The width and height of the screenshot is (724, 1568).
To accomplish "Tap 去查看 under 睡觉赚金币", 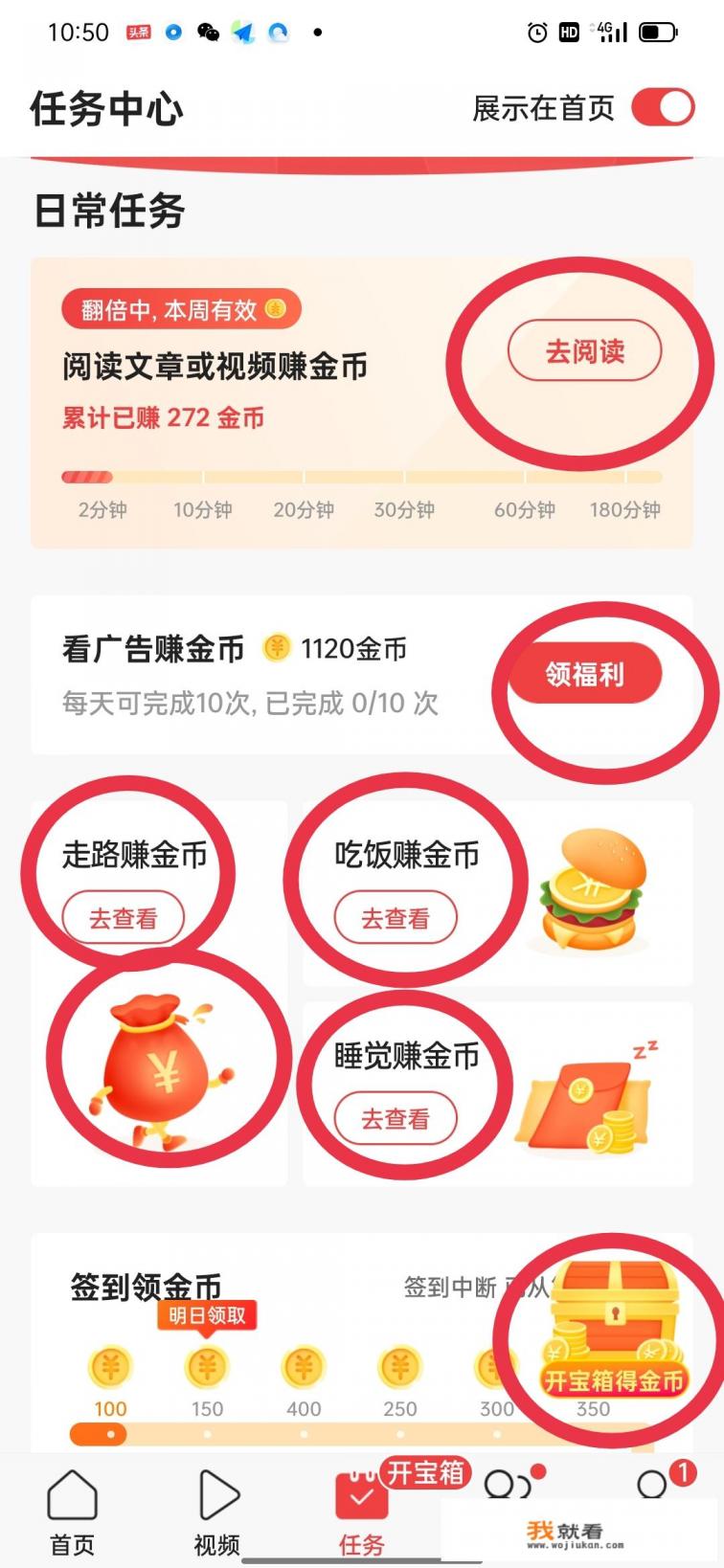I will 396,1118.
